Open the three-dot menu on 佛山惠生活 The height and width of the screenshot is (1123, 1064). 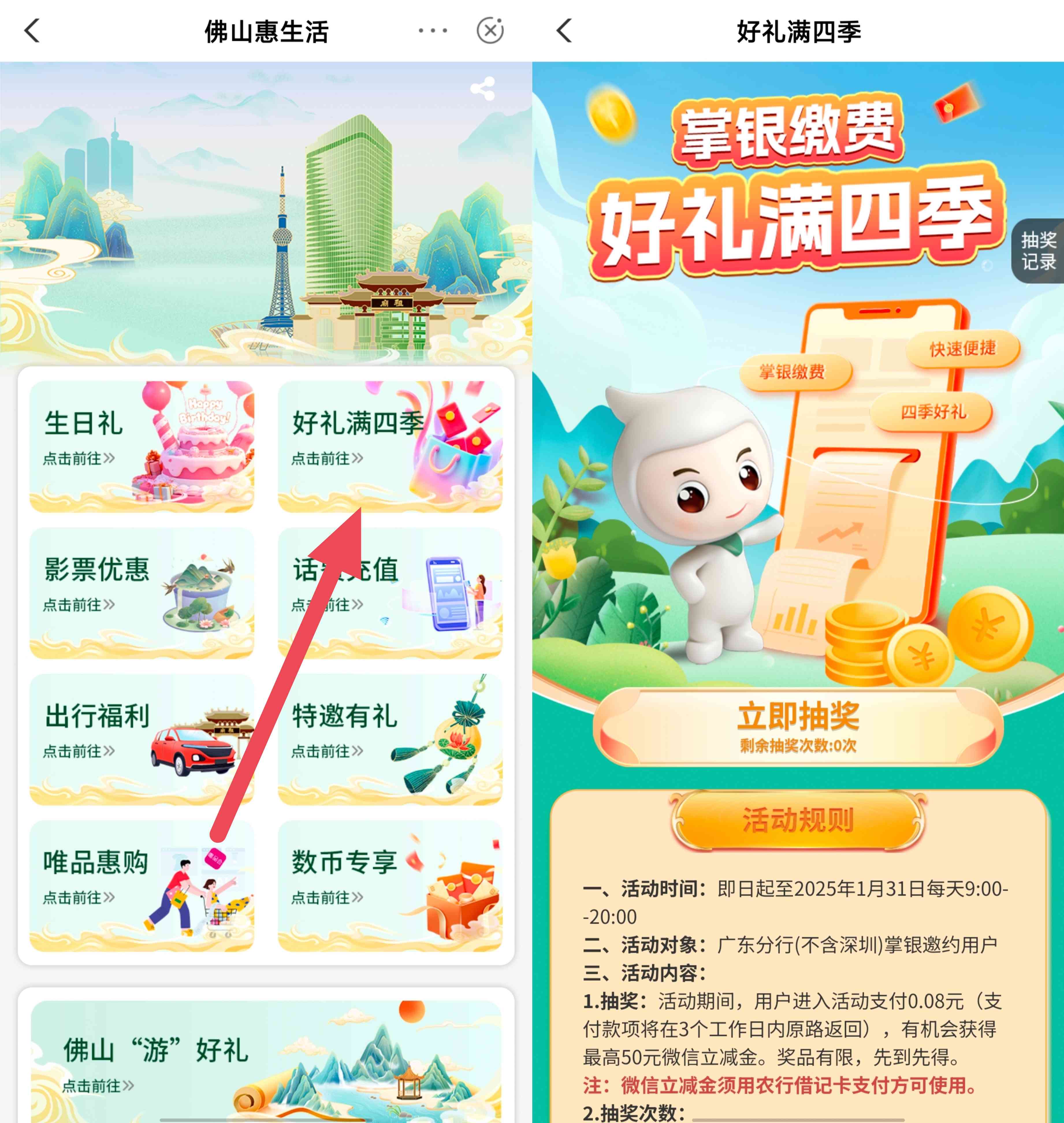pyautogui.click(x=433, y=31)
